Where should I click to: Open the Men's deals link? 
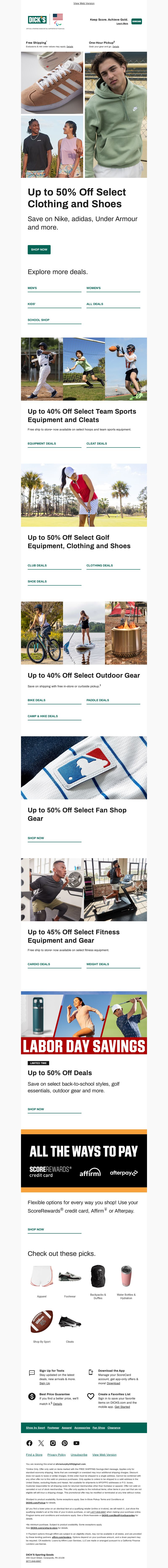tap(32, 288)
